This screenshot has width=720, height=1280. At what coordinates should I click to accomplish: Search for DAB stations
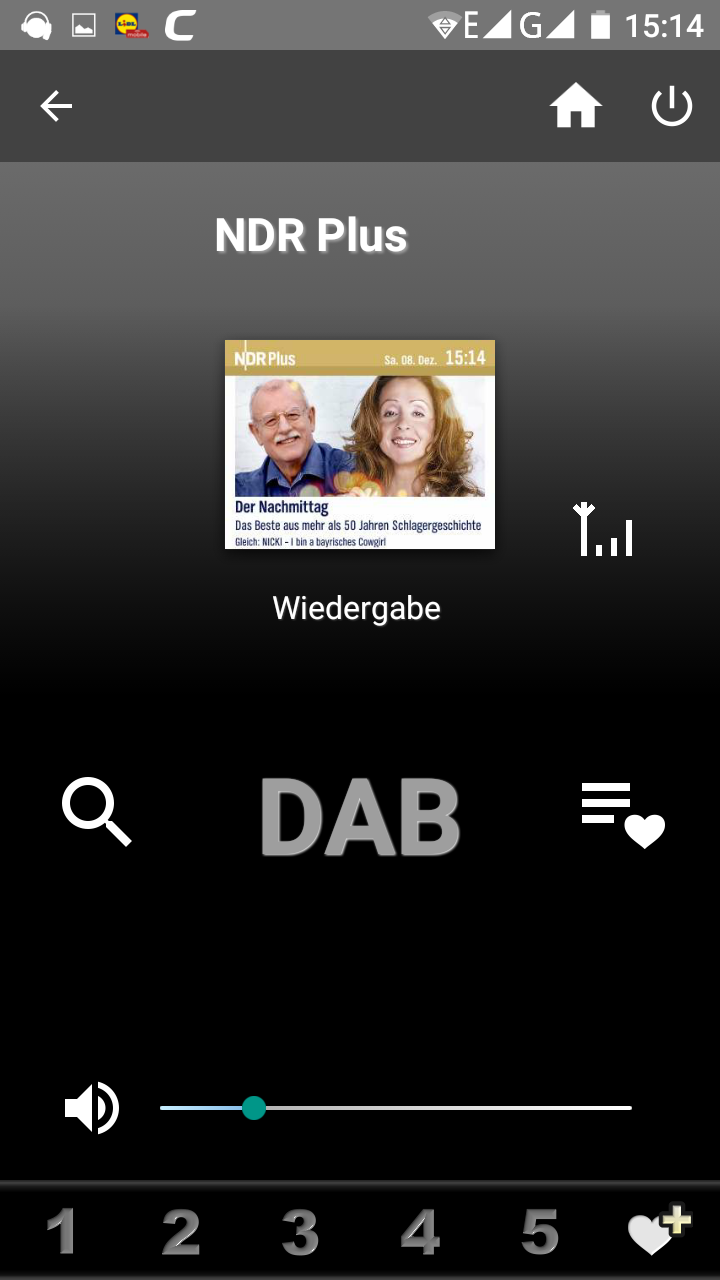pos(97,813)
